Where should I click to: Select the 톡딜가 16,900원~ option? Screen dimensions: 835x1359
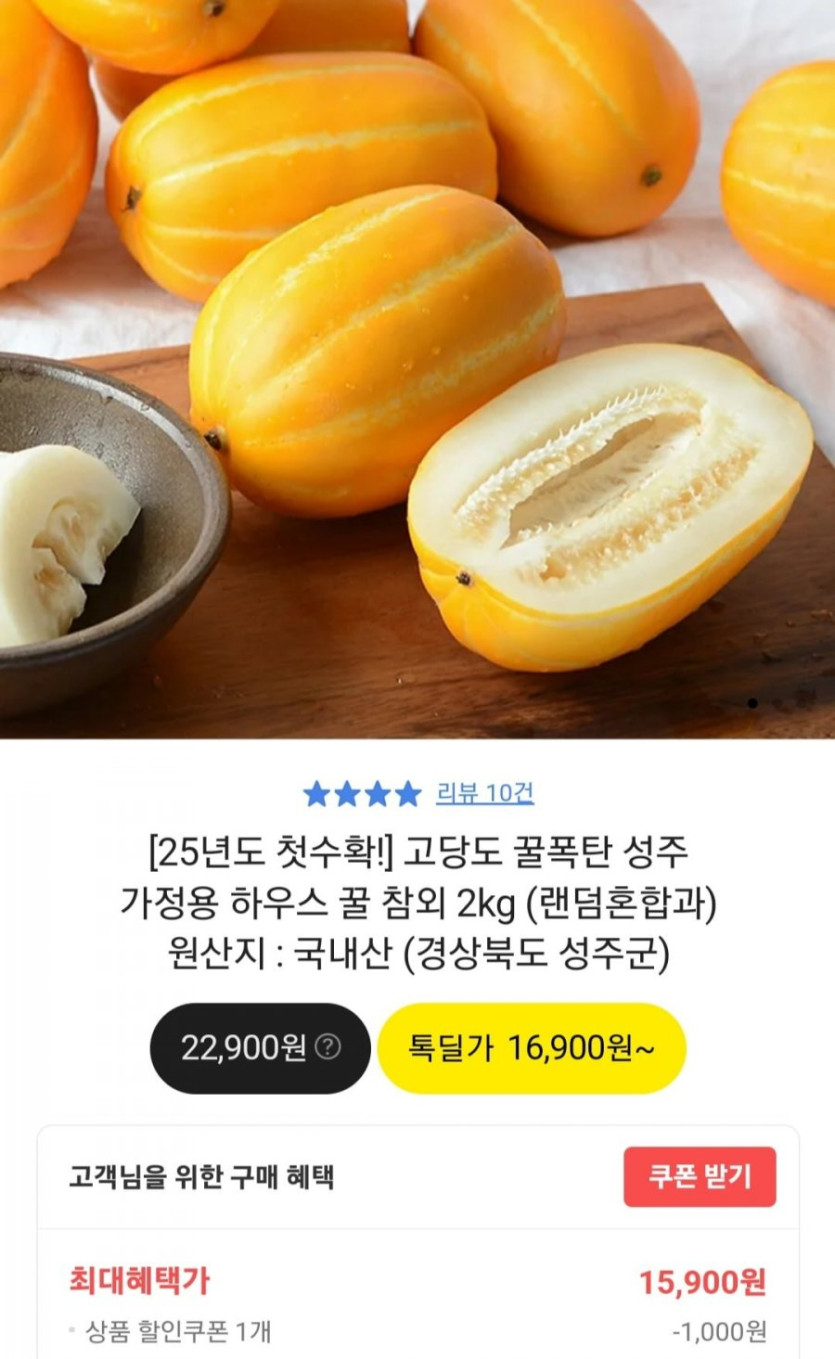pyautogui.click(x=531, y=1048)
